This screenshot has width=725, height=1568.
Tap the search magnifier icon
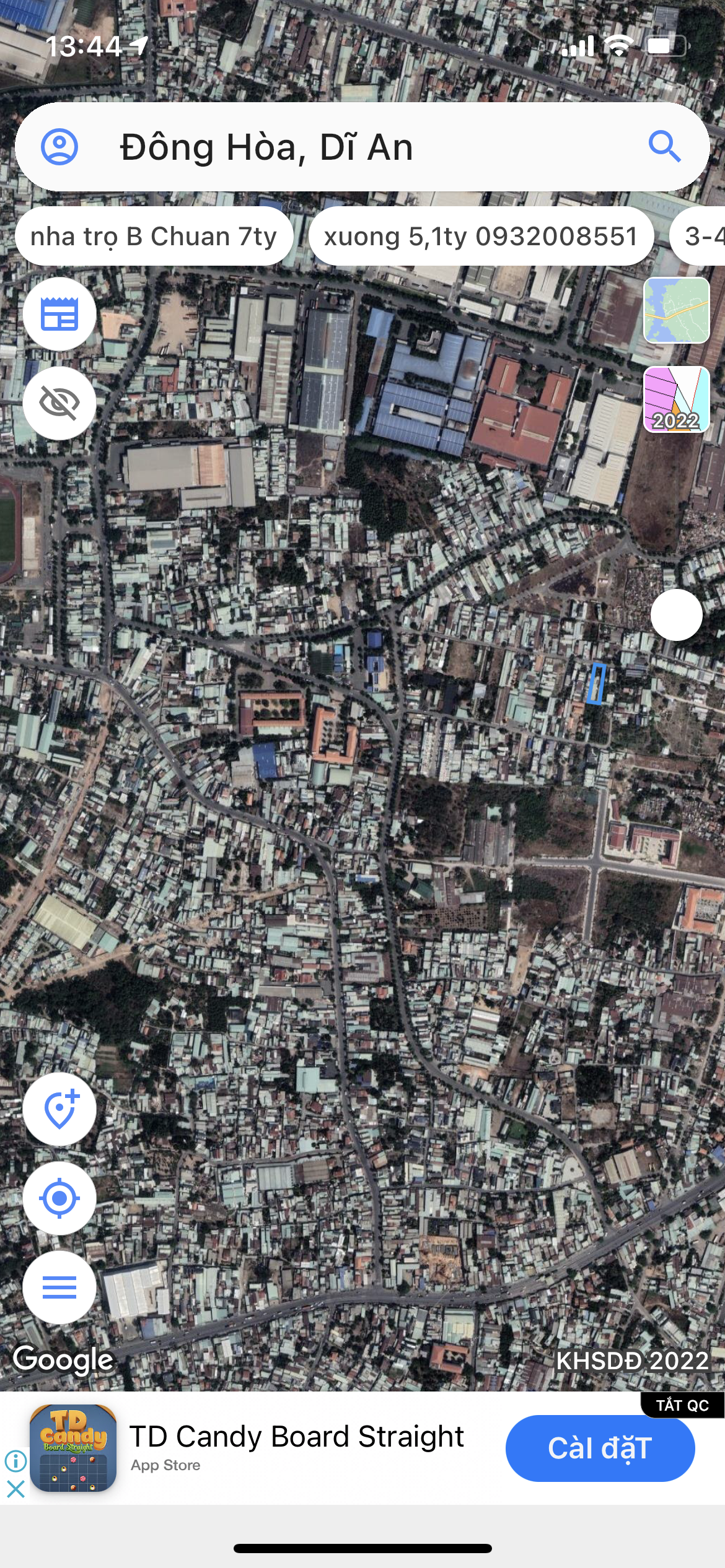(664, 147)
